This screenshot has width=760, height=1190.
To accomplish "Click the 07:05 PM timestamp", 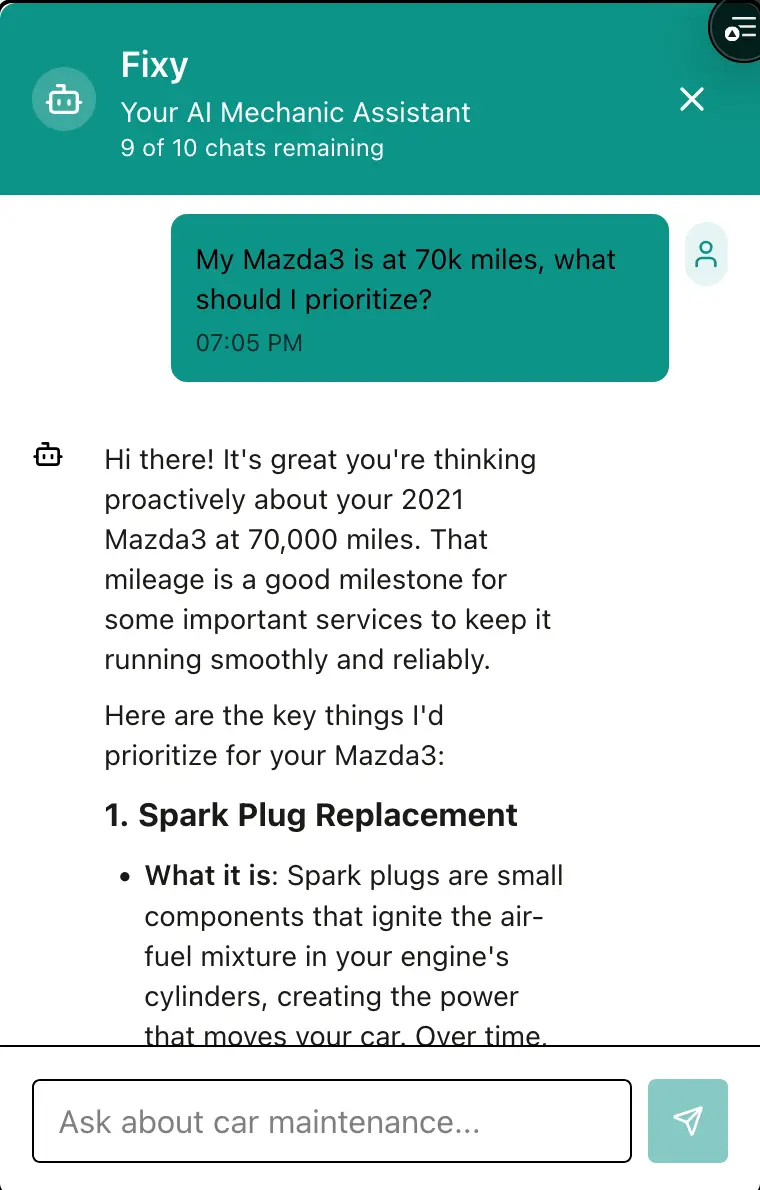I will tap(248, 343).
